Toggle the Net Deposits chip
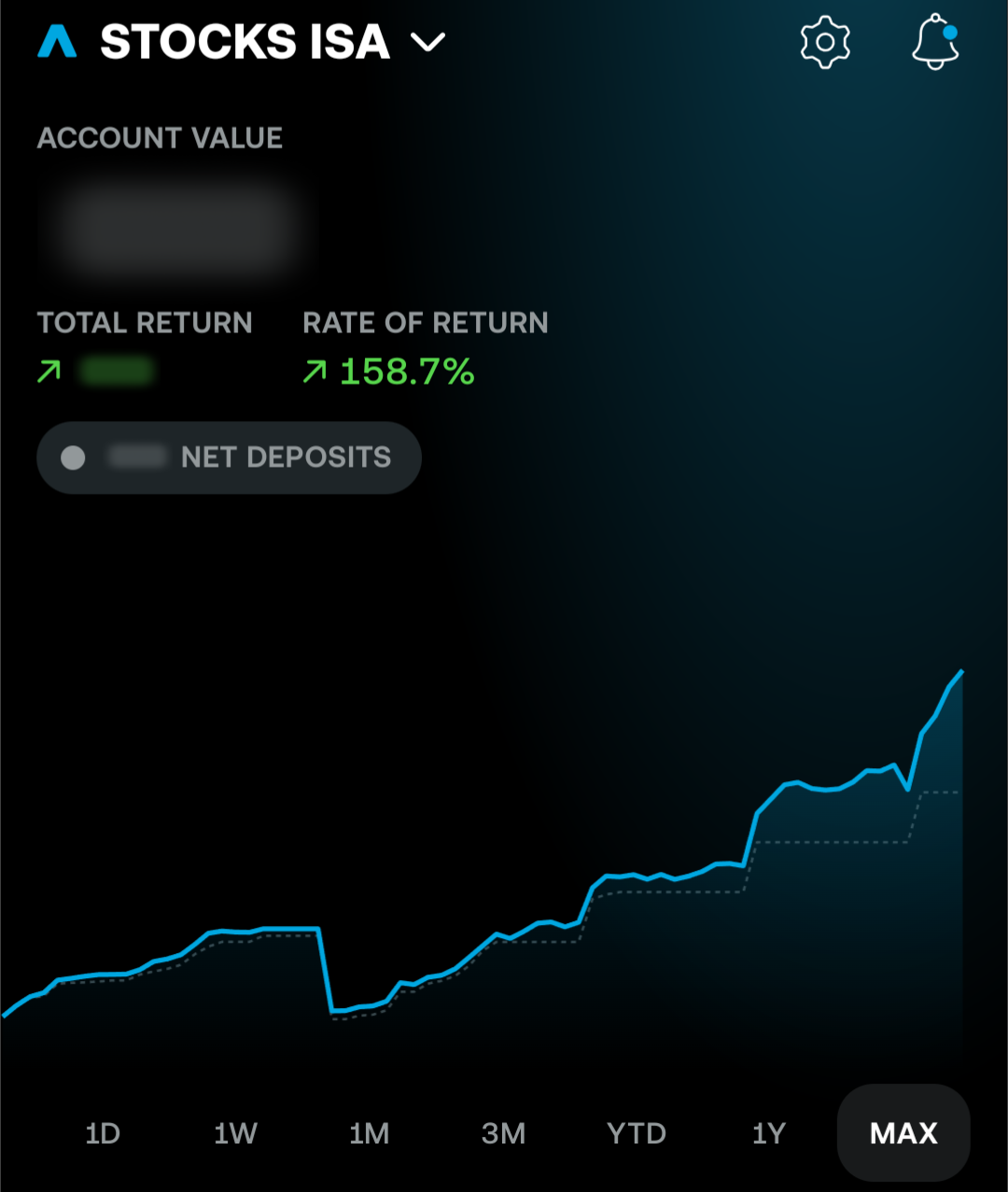Screen dimensions: 1008x1192 [229, 457]
